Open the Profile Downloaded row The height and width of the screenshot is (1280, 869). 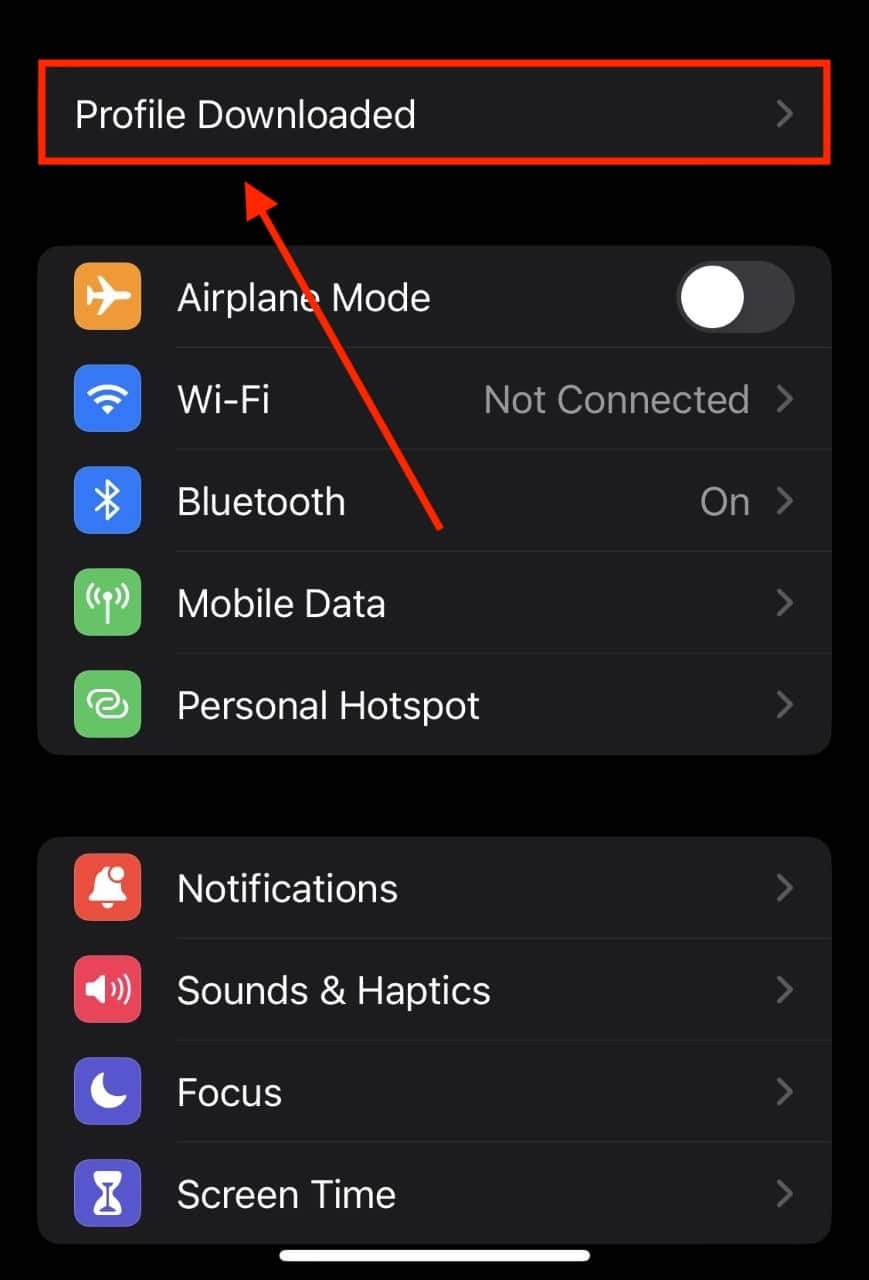434,114
